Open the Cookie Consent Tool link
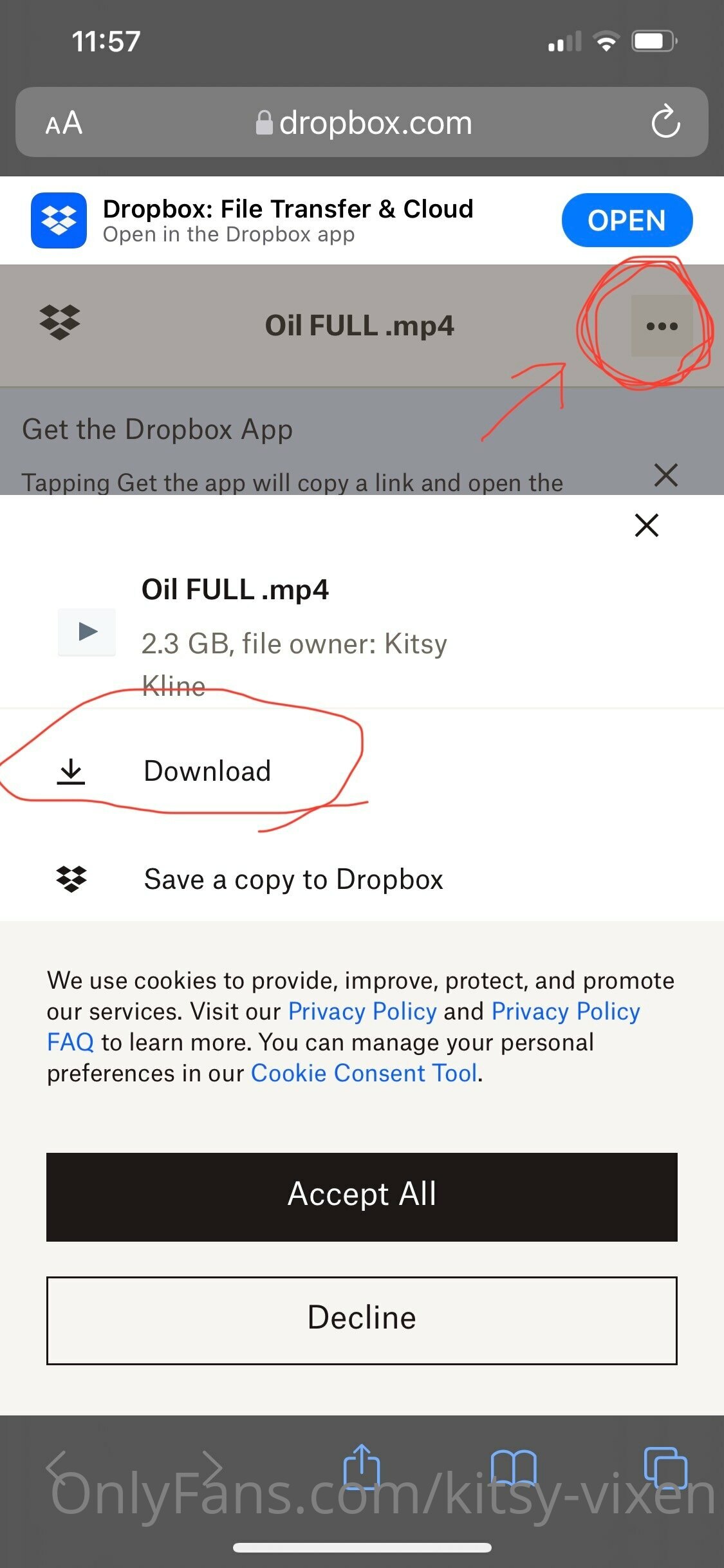 click(364, 1073)
